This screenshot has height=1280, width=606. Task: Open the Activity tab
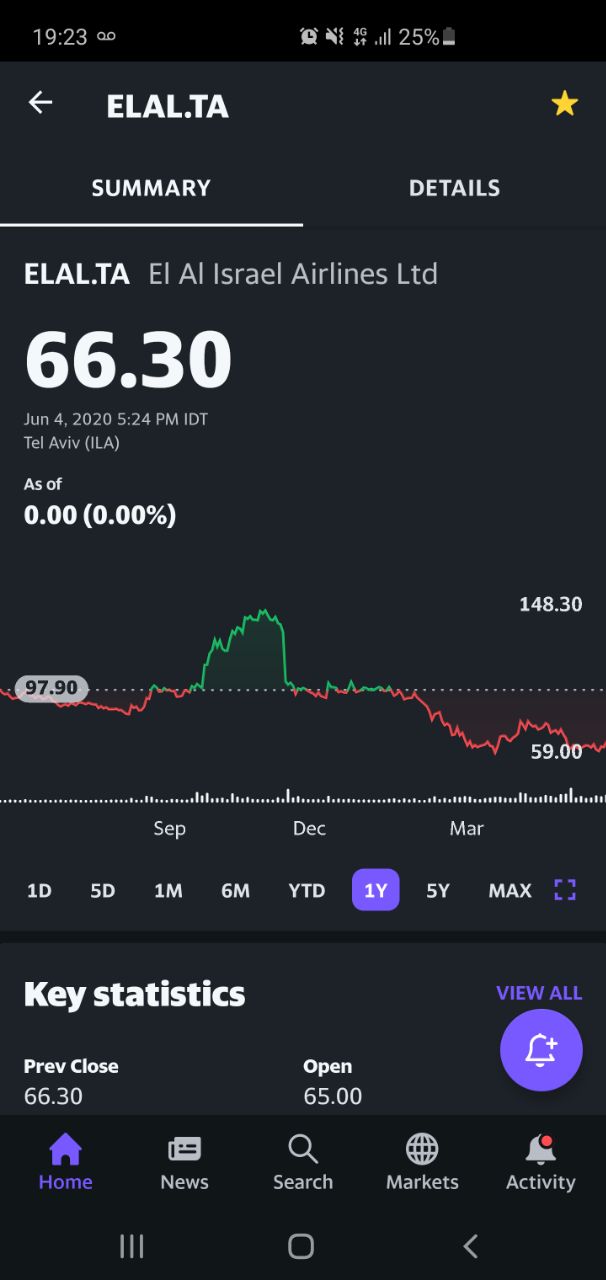[x=541, y=1163]
